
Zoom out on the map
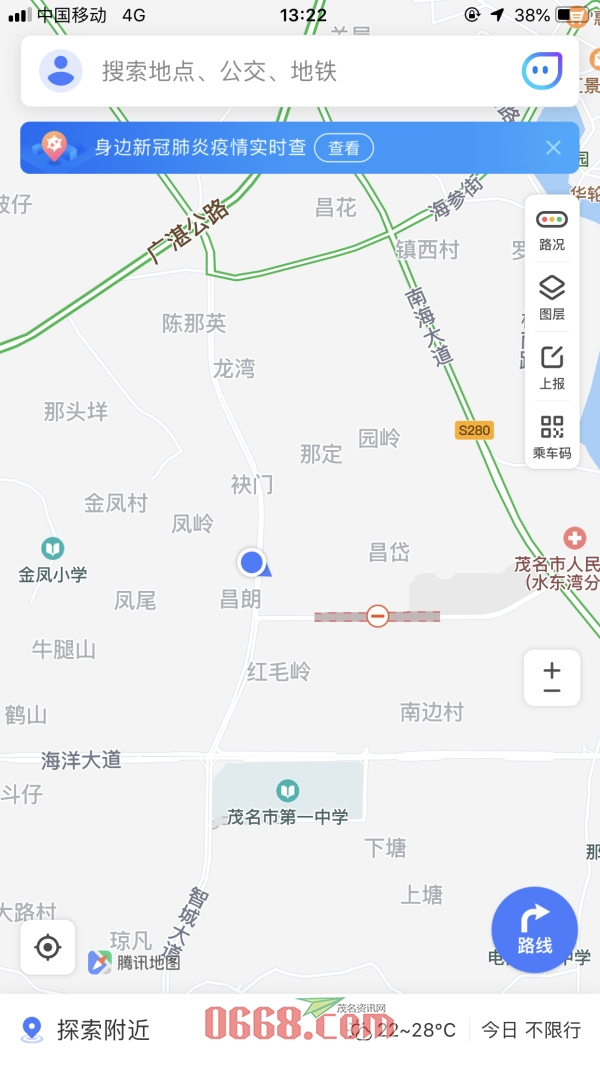coord(552,692)
